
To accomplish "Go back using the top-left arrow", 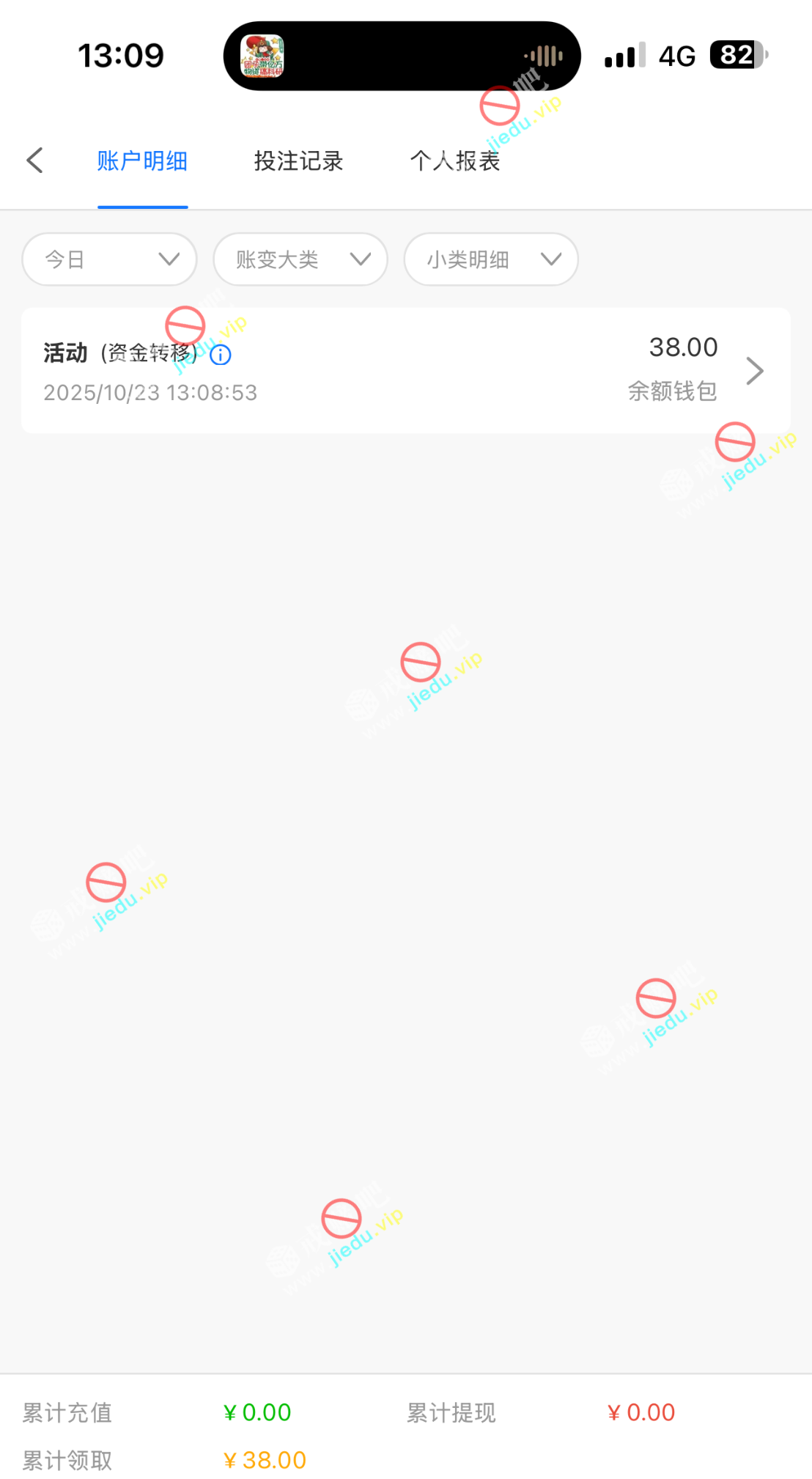I will coord(34,161).
